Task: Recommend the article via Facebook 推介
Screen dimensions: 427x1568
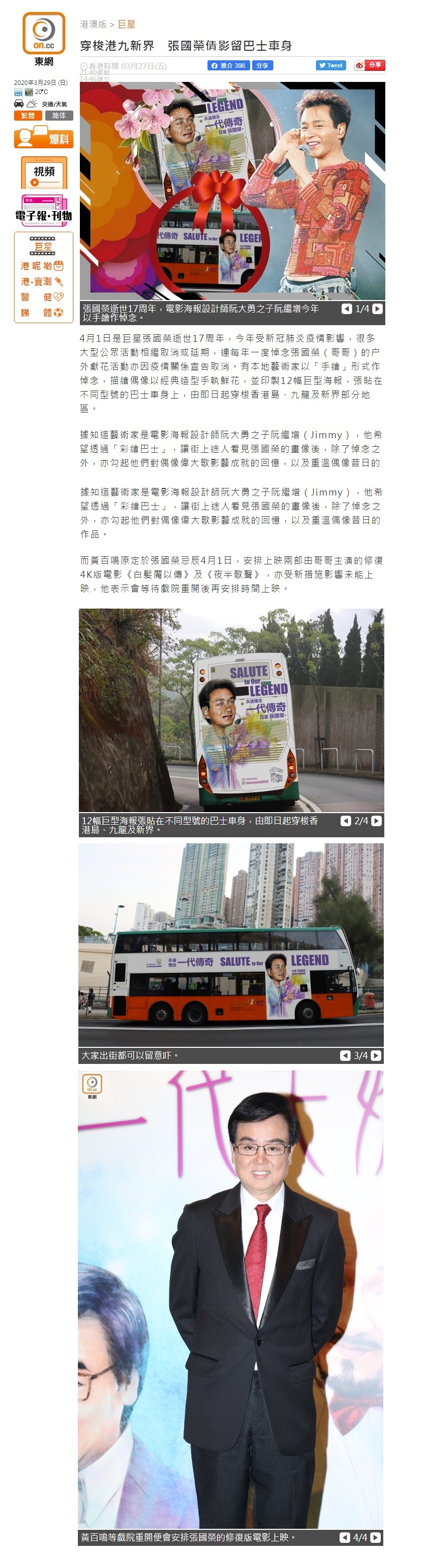Action: 228,65
